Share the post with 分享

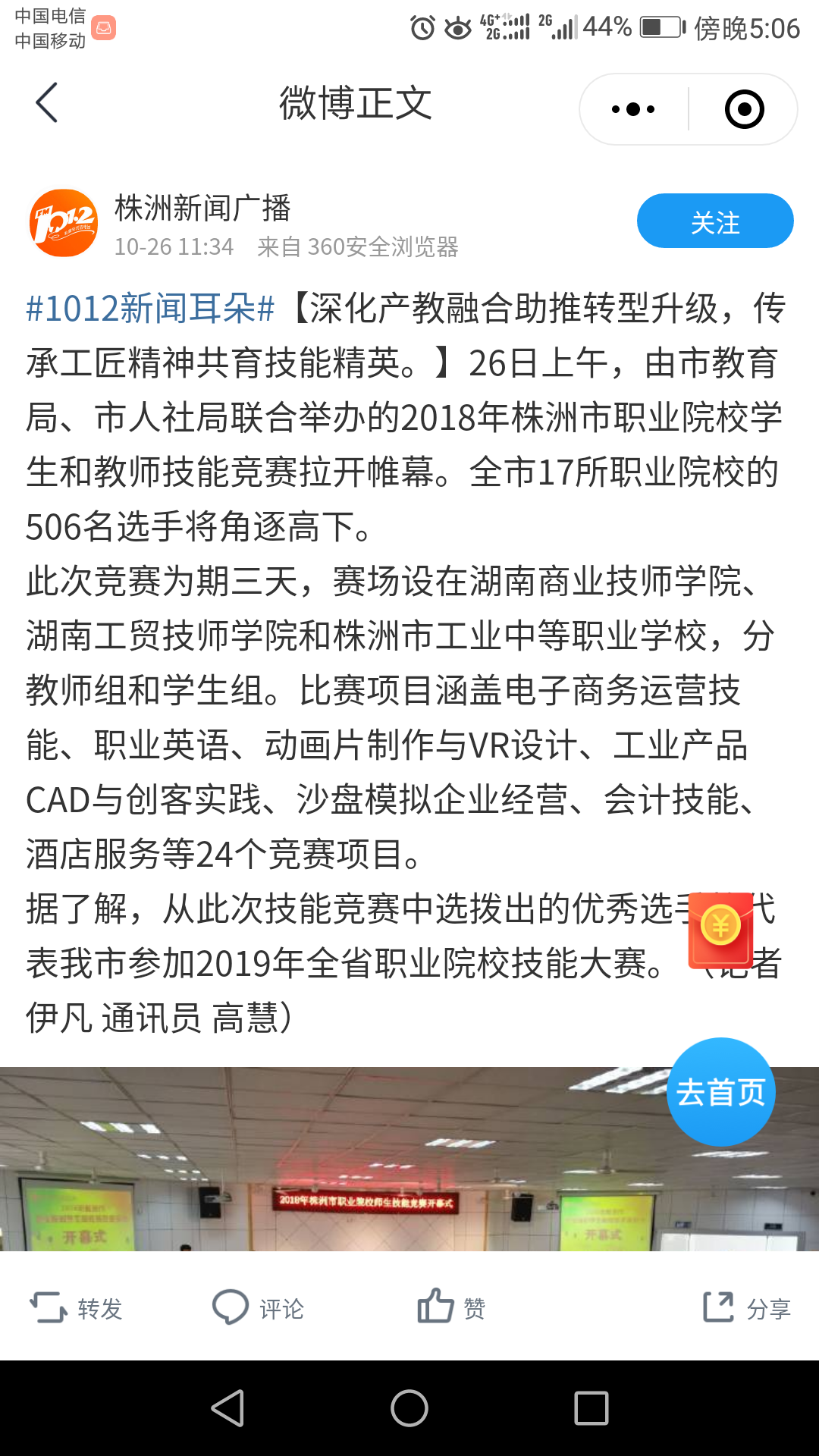tap(747, 1308)
